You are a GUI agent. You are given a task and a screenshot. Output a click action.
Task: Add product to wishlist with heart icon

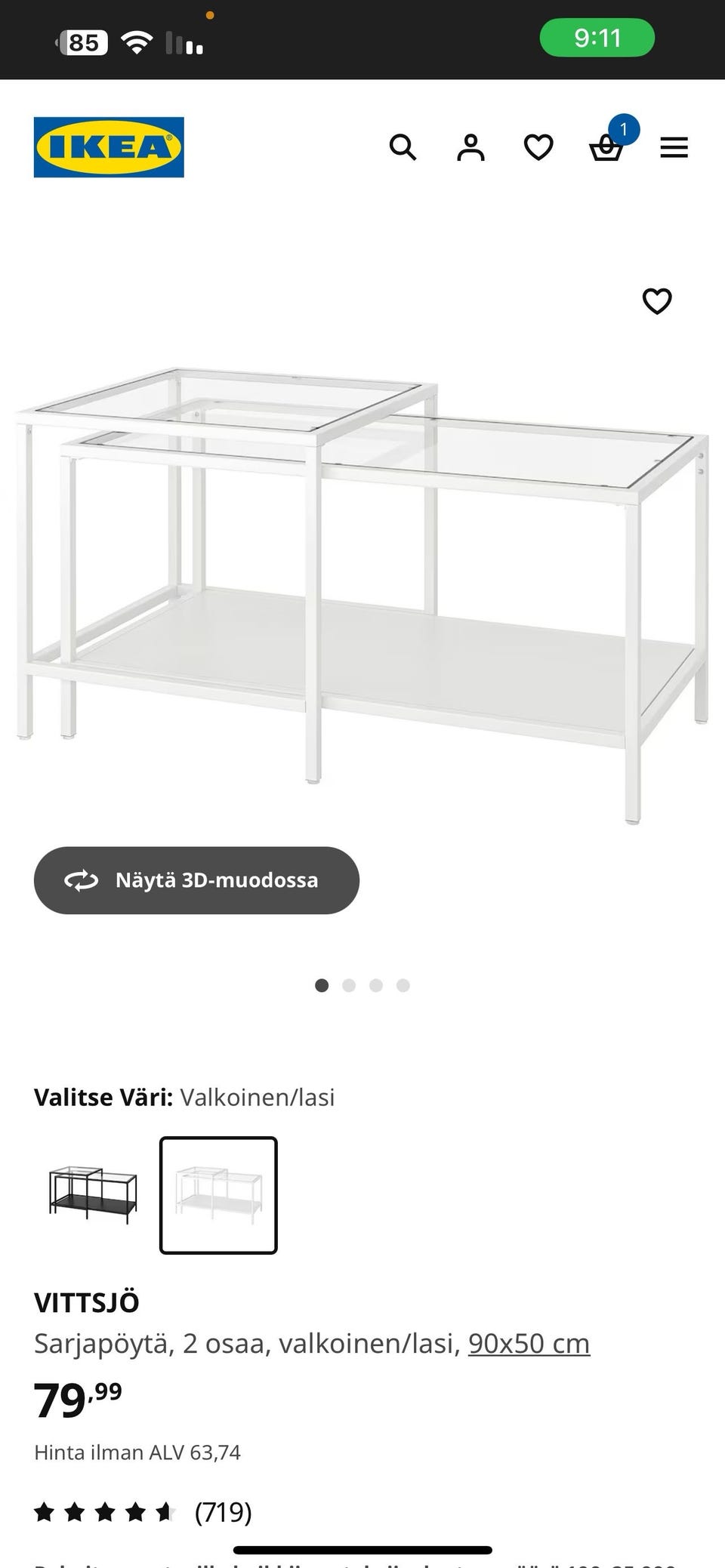[x=656, y=300]
